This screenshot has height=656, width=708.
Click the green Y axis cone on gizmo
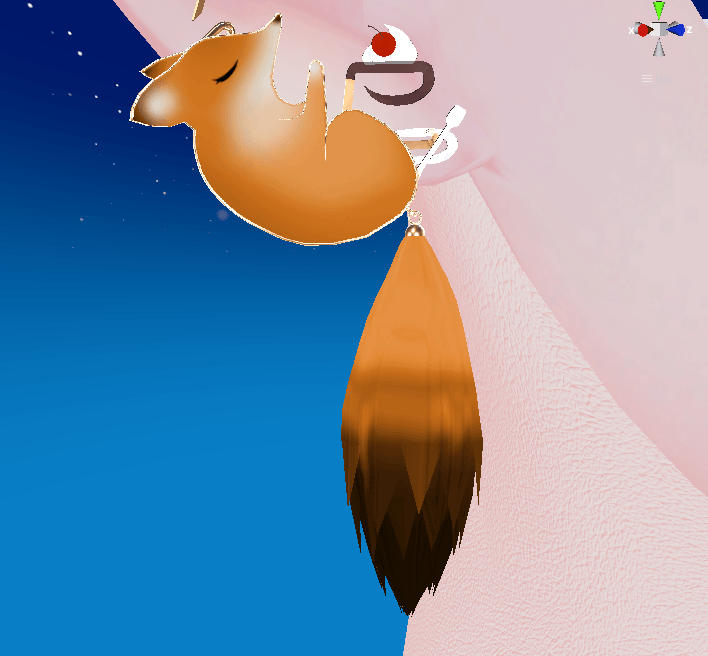[x=659, y=11]
